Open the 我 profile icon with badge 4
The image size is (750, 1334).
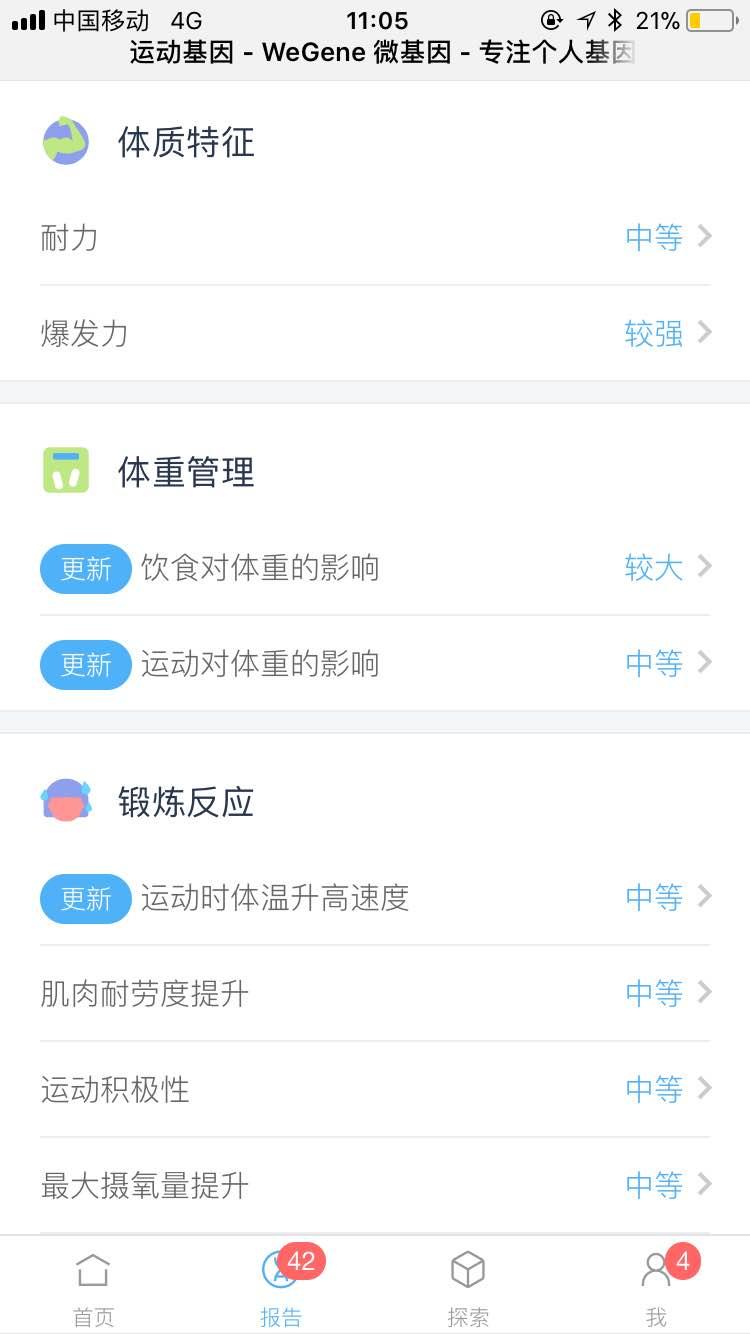point(655,1268)
